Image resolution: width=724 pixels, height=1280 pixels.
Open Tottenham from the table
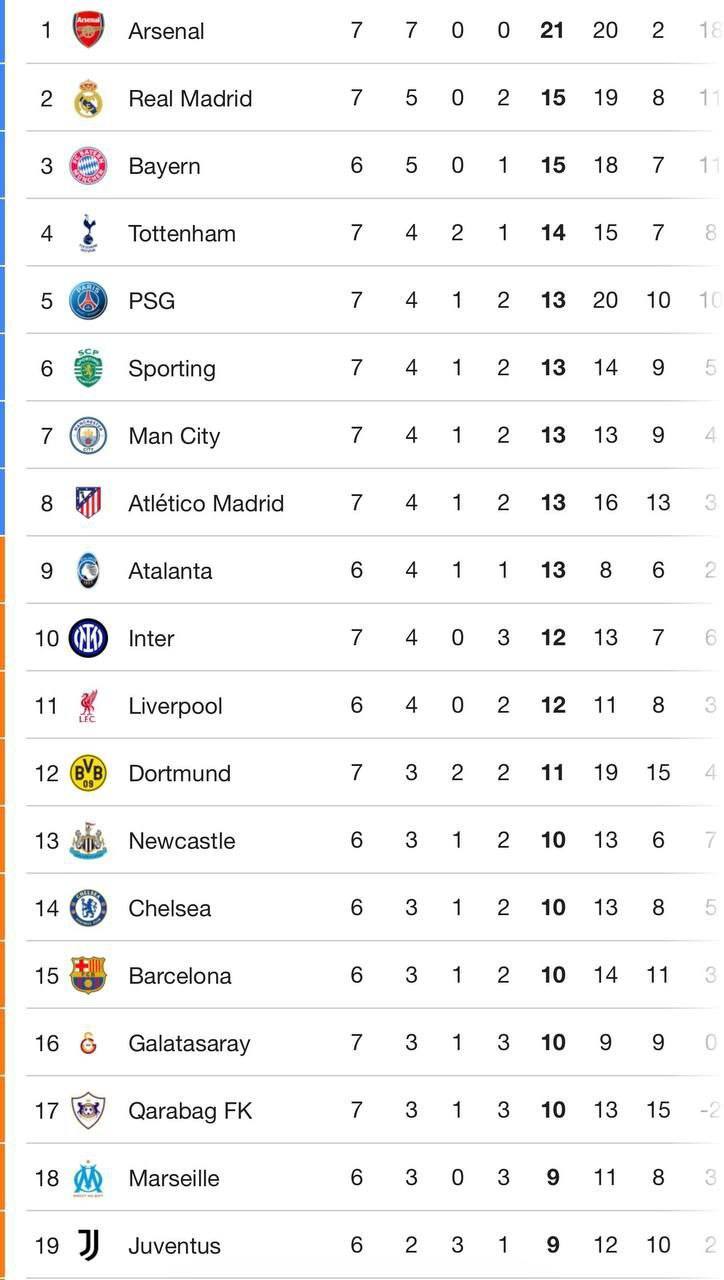[x=182, y=233]
